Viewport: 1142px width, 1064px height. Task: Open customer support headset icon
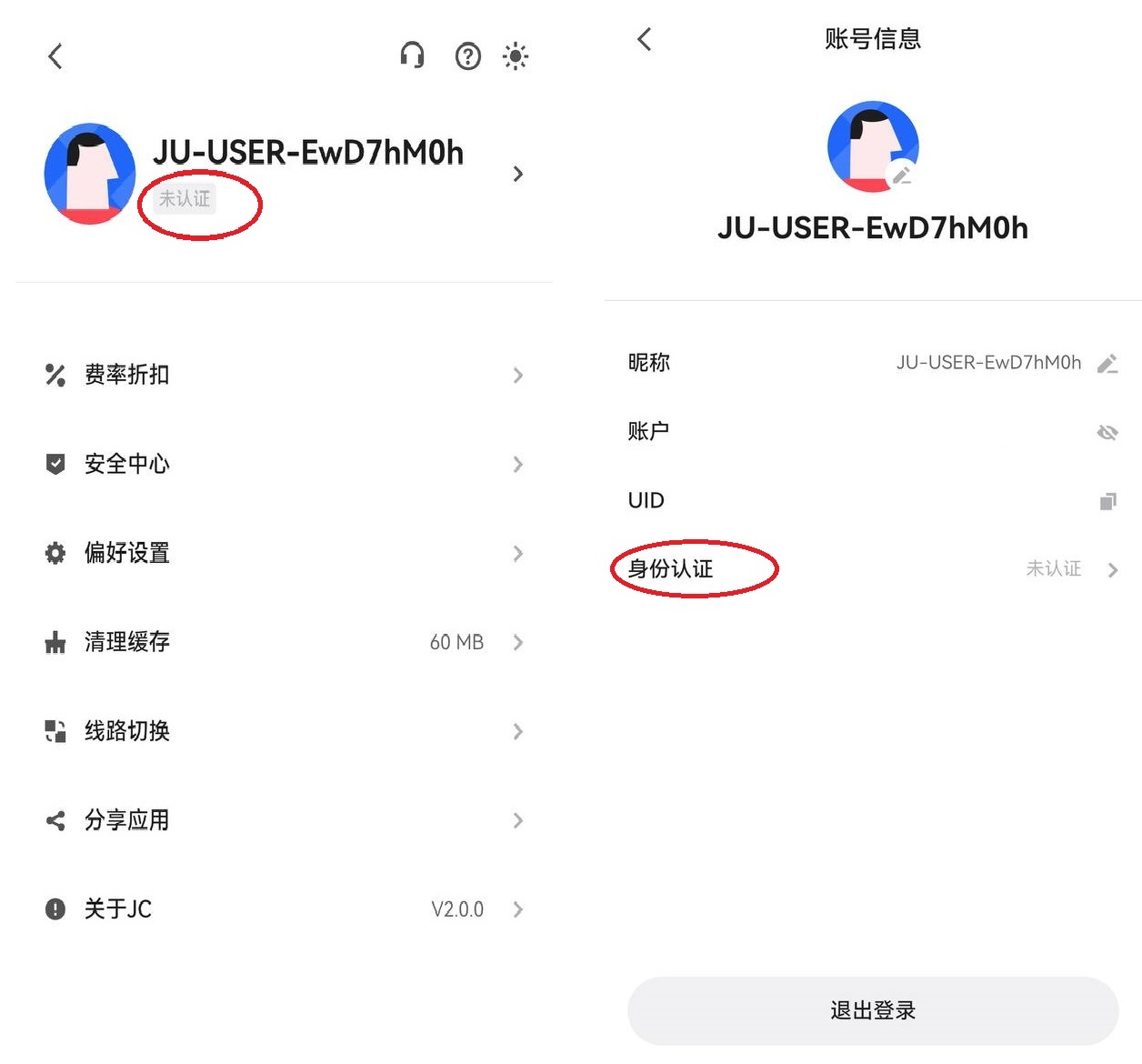[412, 56]
